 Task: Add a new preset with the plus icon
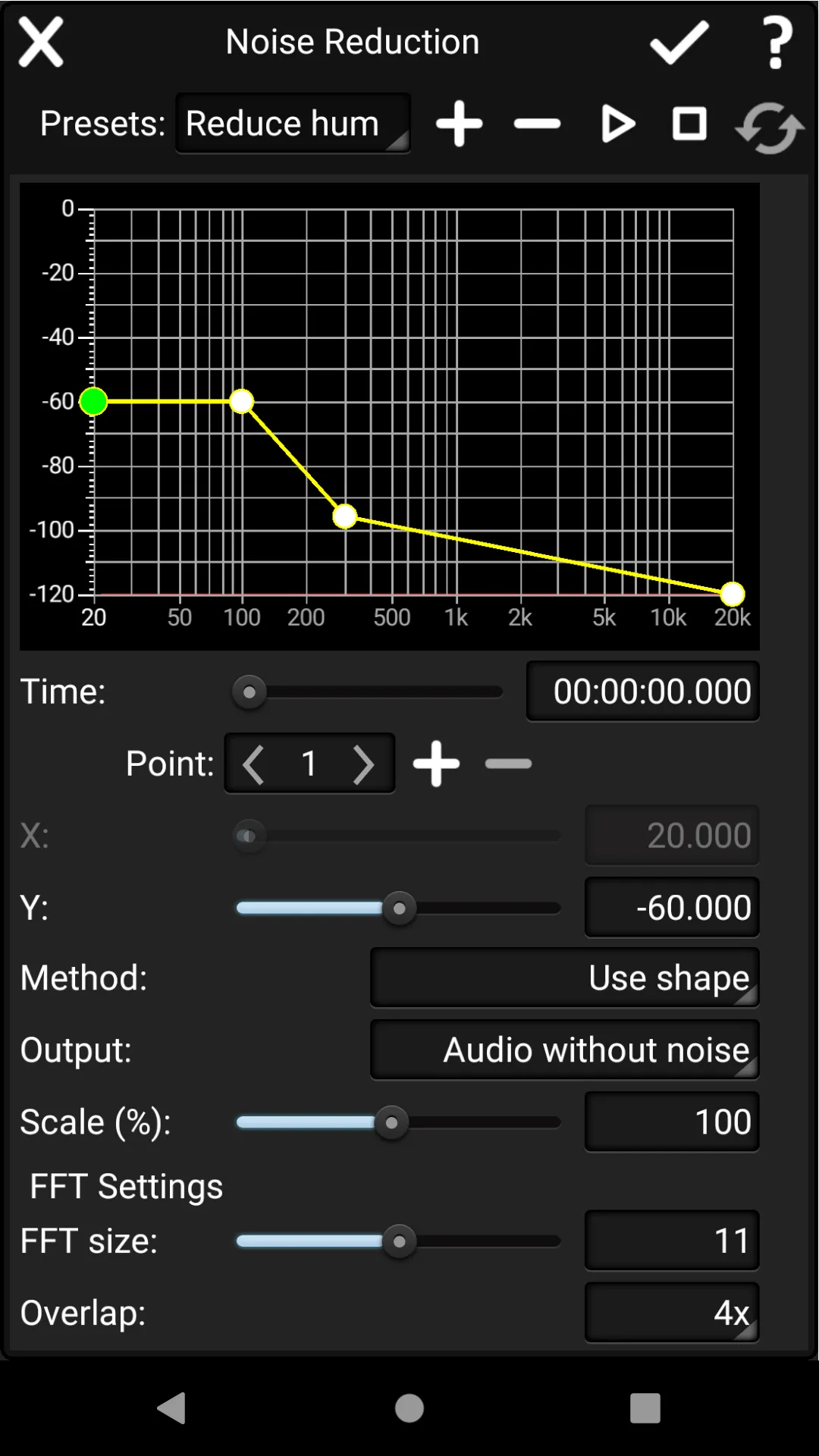click(x=460, y=123)
